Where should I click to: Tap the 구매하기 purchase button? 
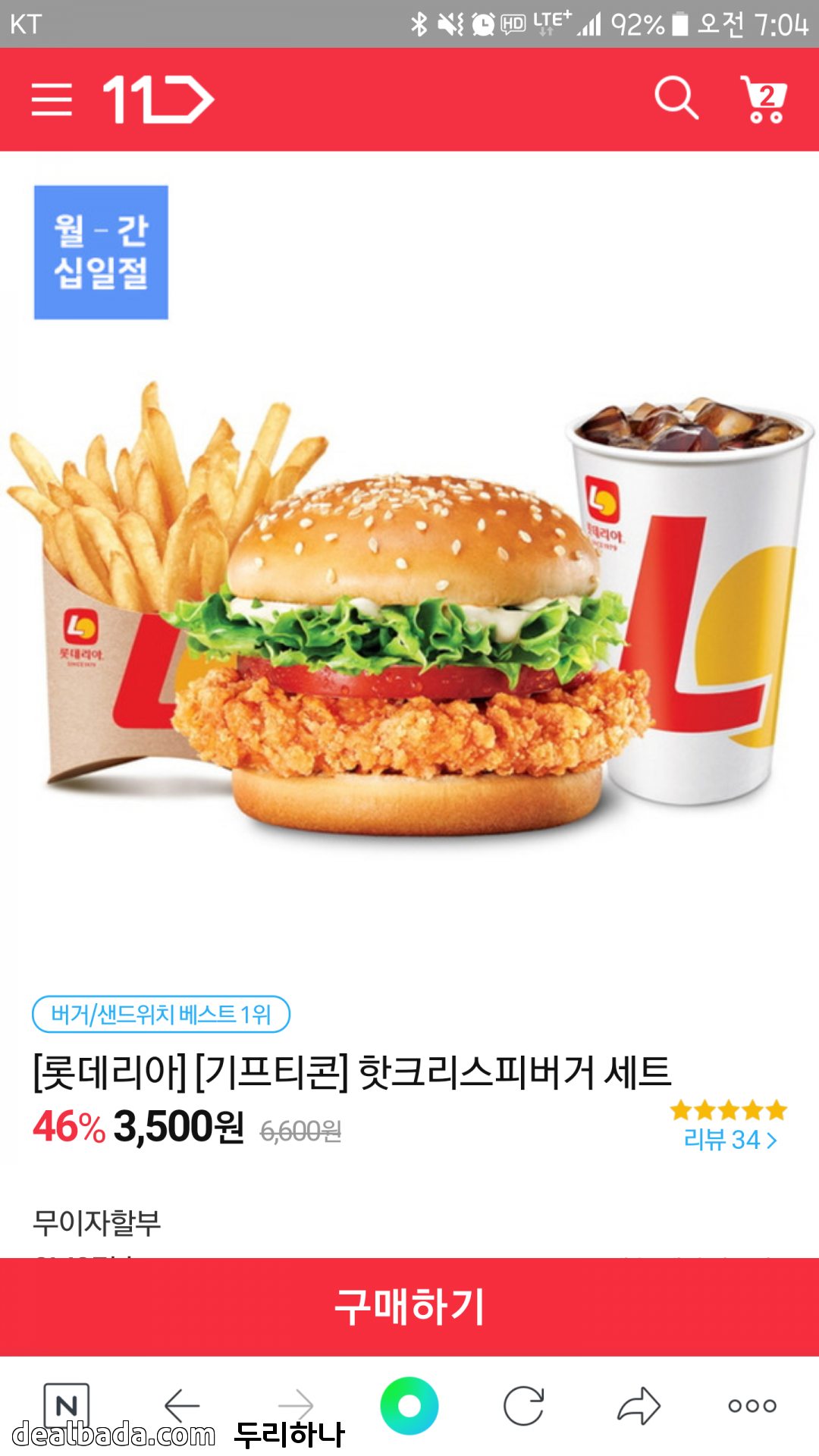[409, 1307]
